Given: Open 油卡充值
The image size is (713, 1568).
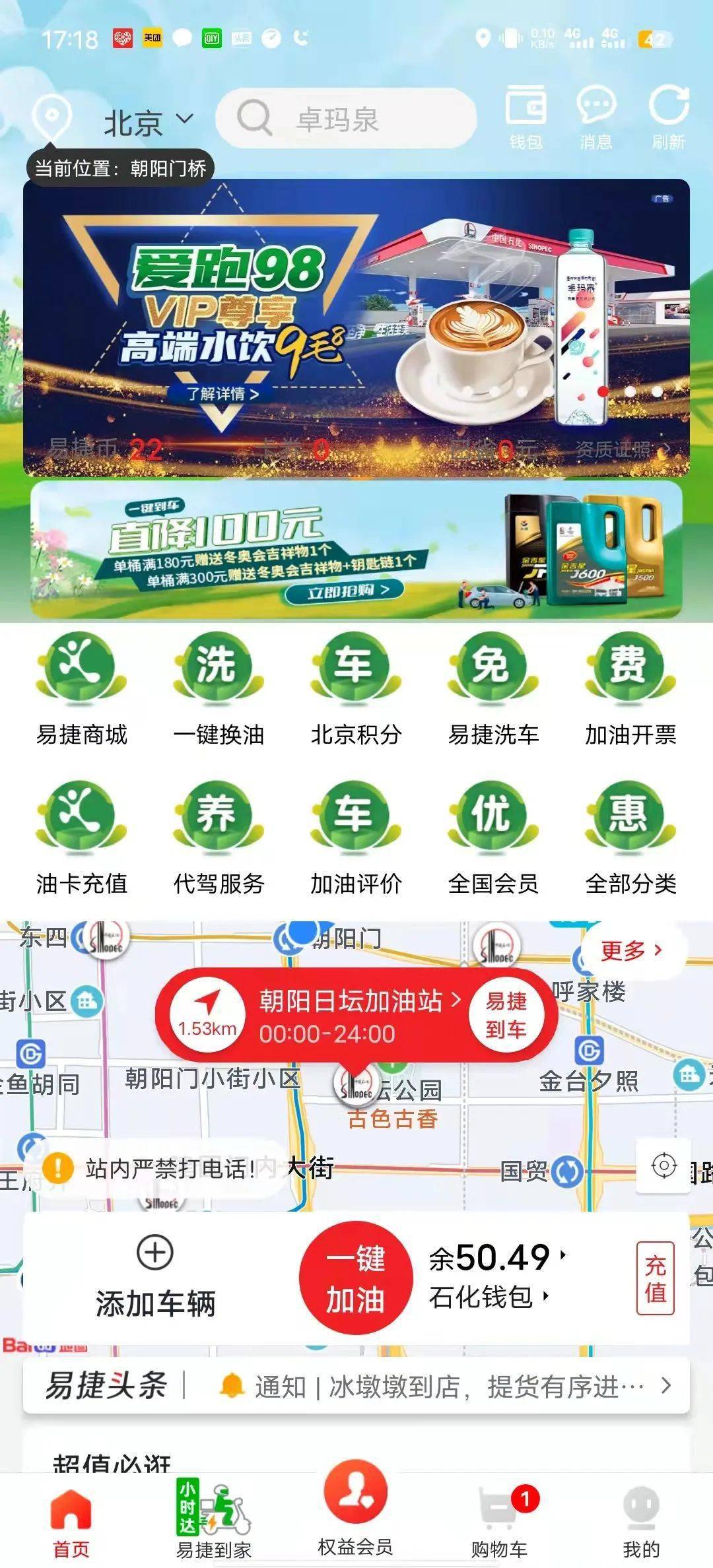Looking at the screenshot, I should 82,838.
